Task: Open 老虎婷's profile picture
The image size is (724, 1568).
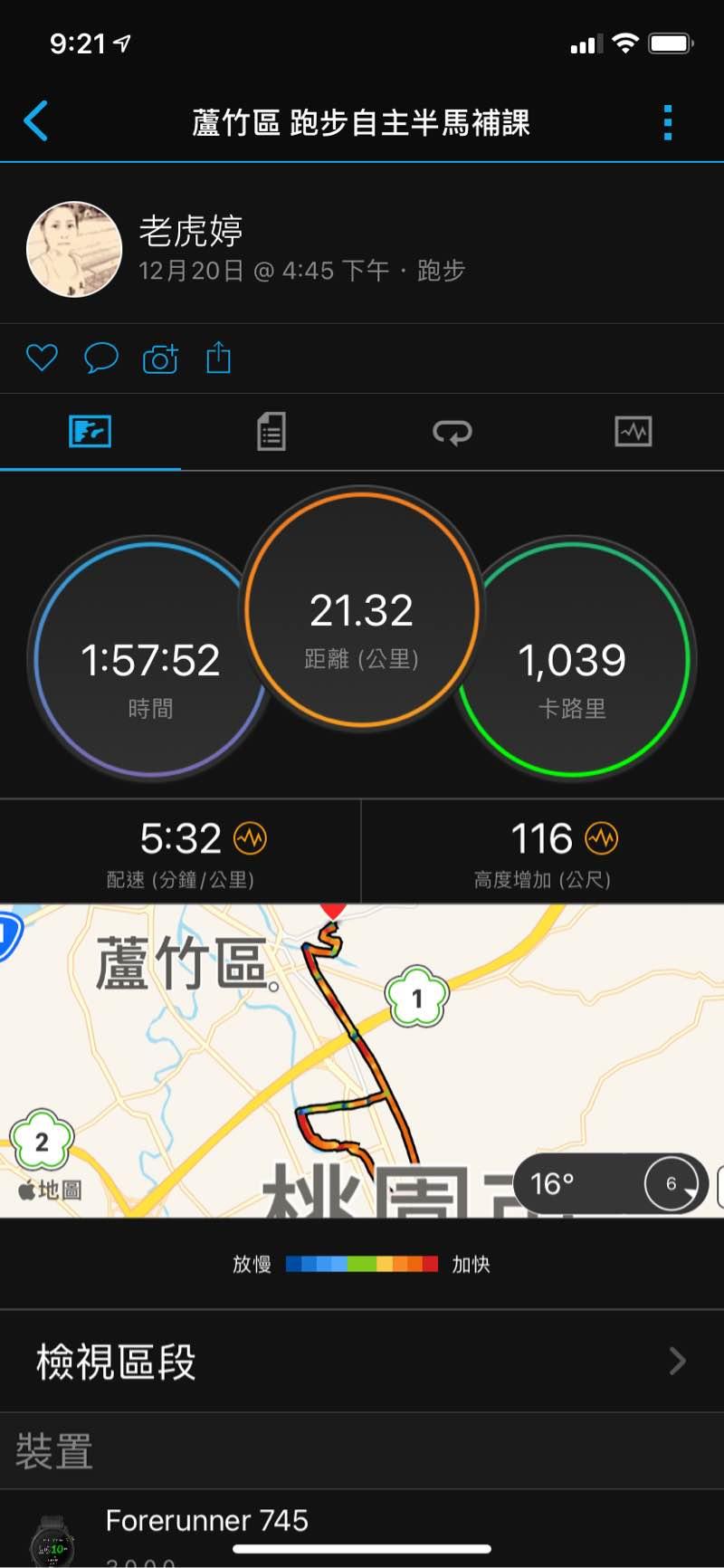Action: (74, 249)
